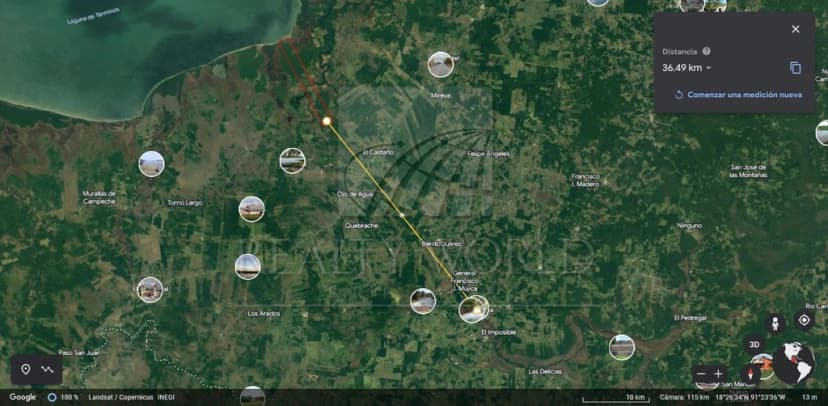Viewport: 828px width, 406px height.
Task: Open the photo marker near El Imposible
Action: pyautogui.click(x=473, y=309)
